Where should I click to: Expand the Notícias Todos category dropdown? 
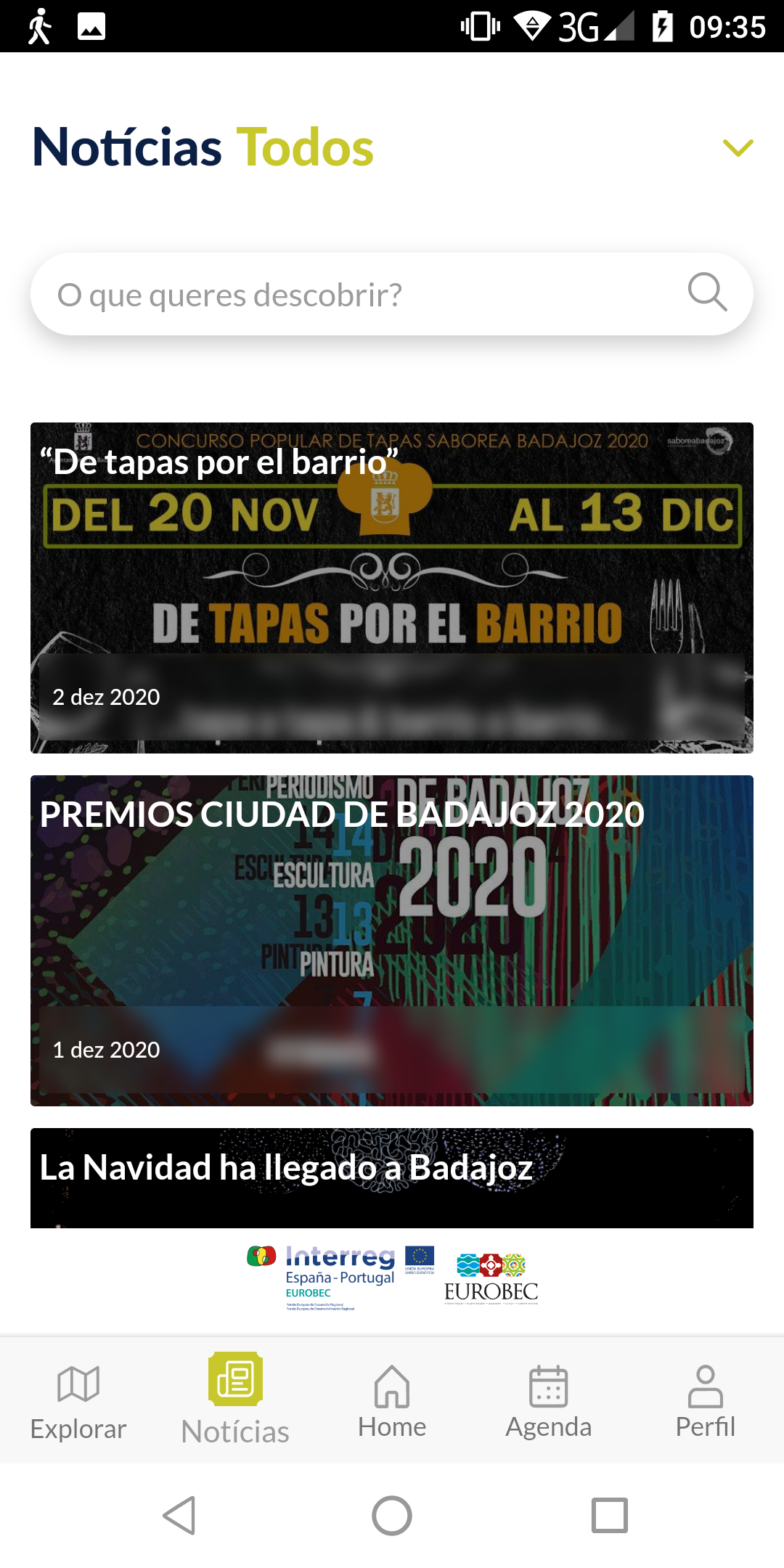click(738, 148)
